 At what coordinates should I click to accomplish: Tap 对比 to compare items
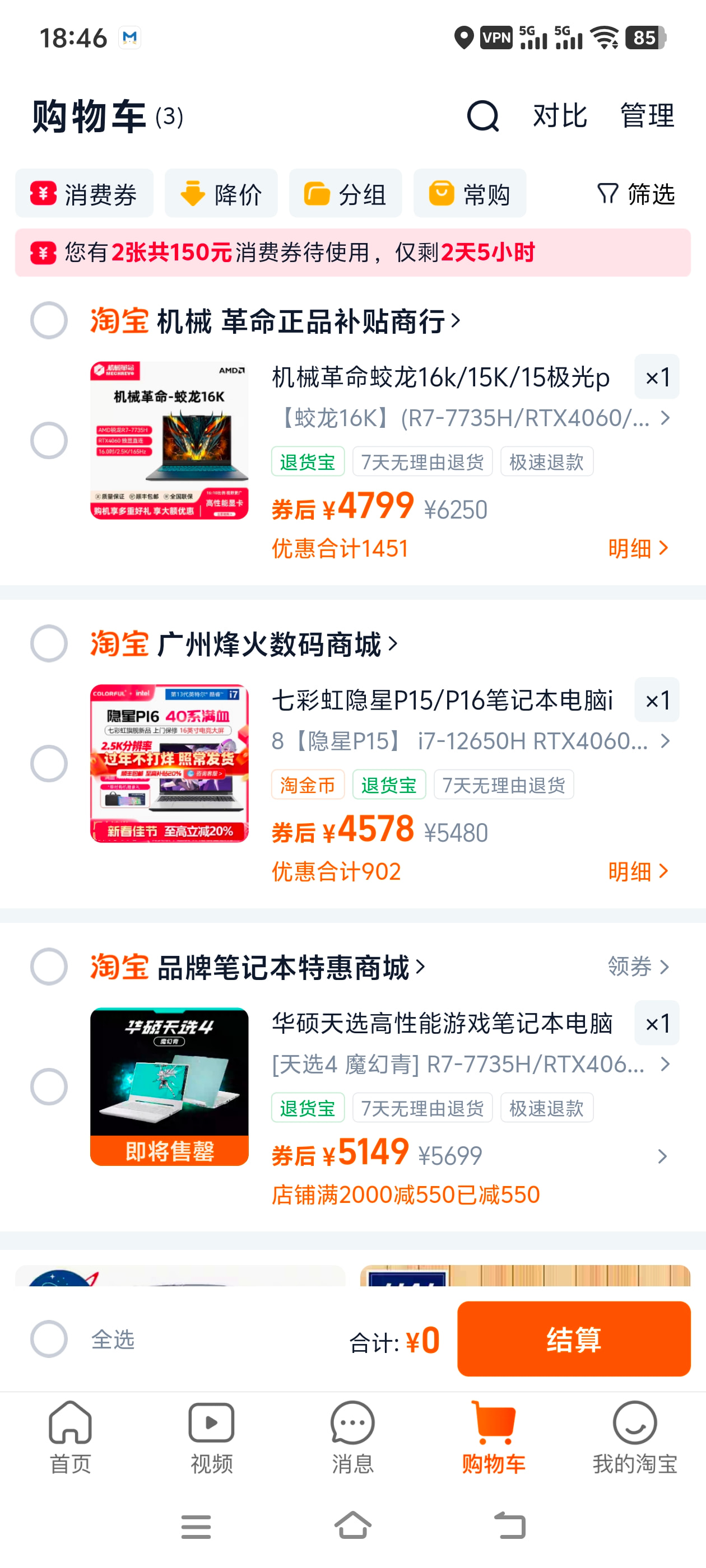560,116
